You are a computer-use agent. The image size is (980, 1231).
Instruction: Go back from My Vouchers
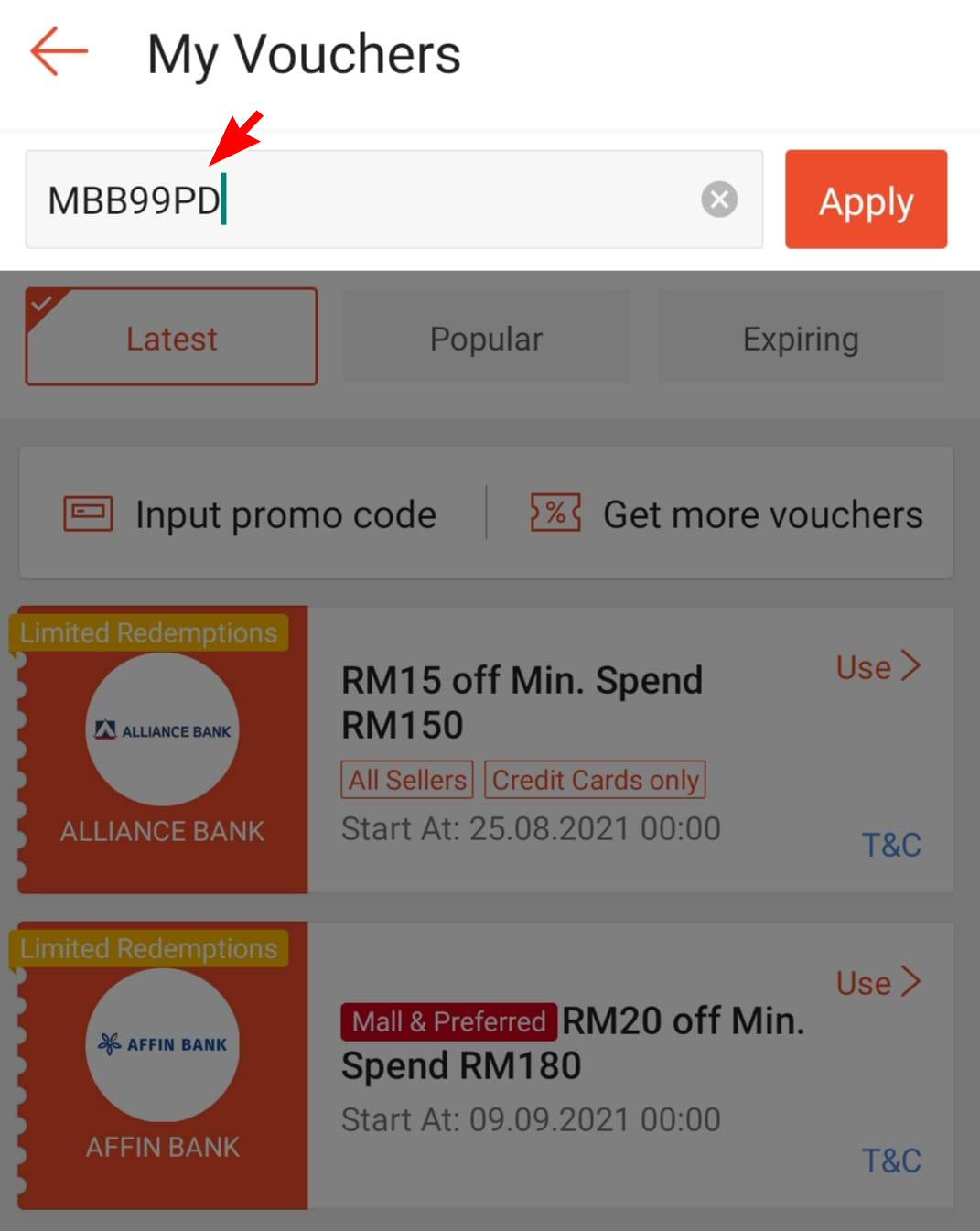pos(59,51)
